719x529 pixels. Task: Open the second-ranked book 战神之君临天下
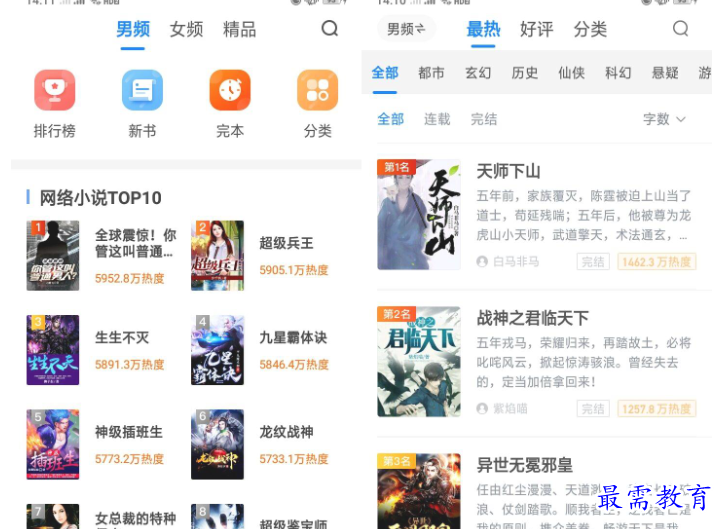point(532,318)
